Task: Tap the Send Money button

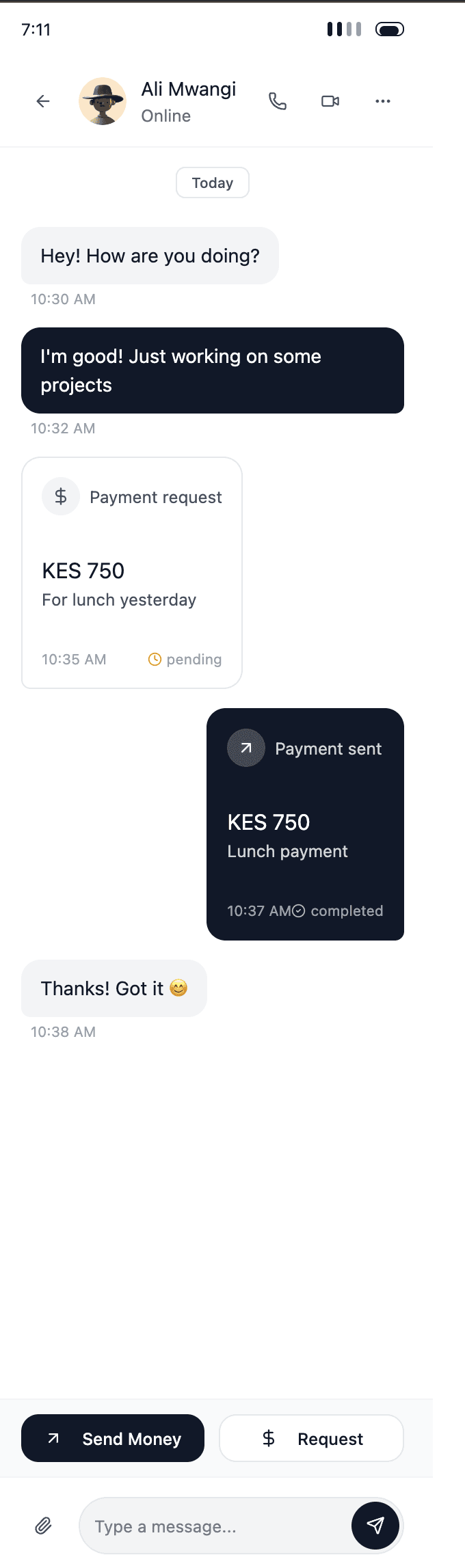Action: [x=113, y=1438]
